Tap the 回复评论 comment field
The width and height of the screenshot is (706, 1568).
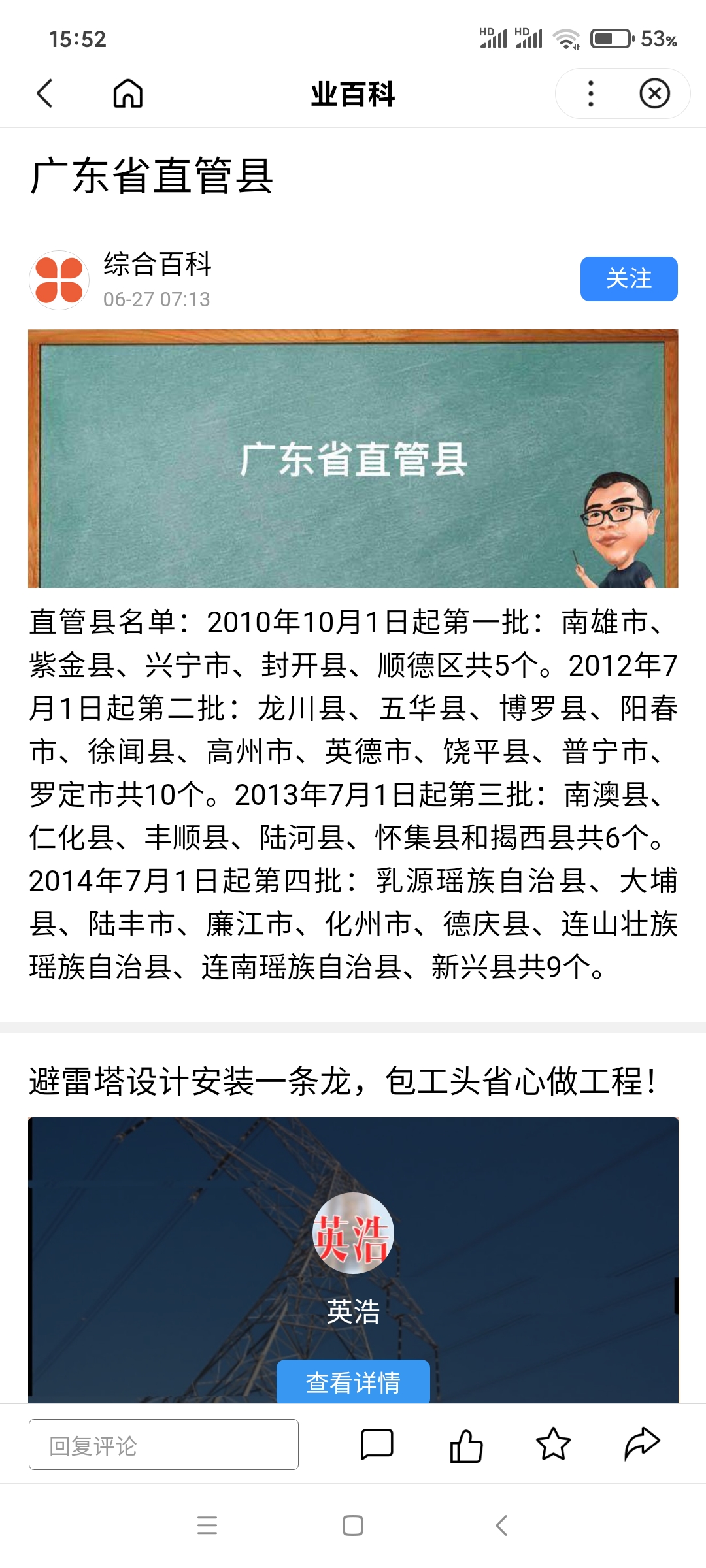(x=163, y=1445)
